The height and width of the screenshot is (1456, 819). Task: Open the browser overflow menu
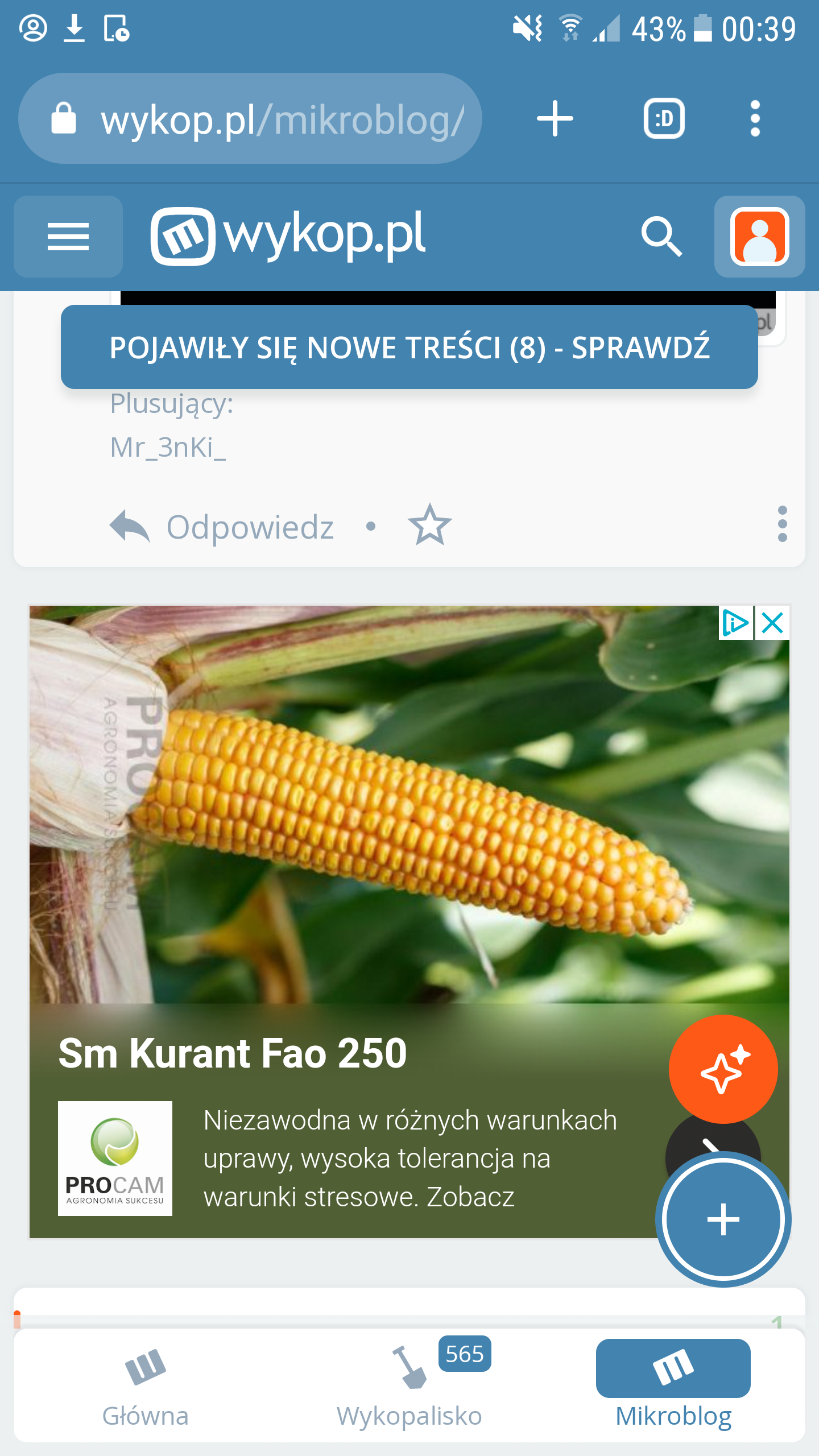point(755,119)
